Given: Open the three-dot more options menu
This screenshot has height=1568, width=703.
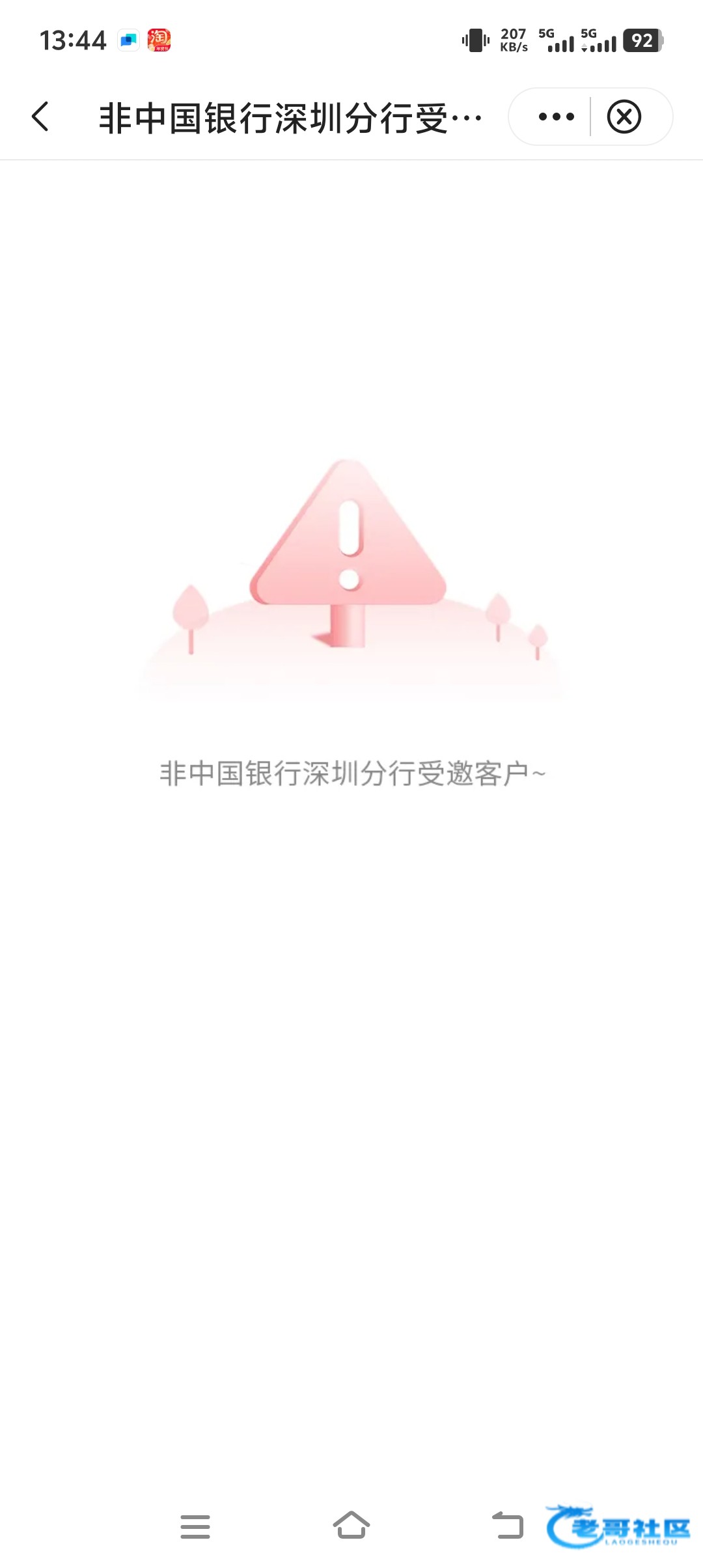Looking at the screenshot, I should point(556,117).
